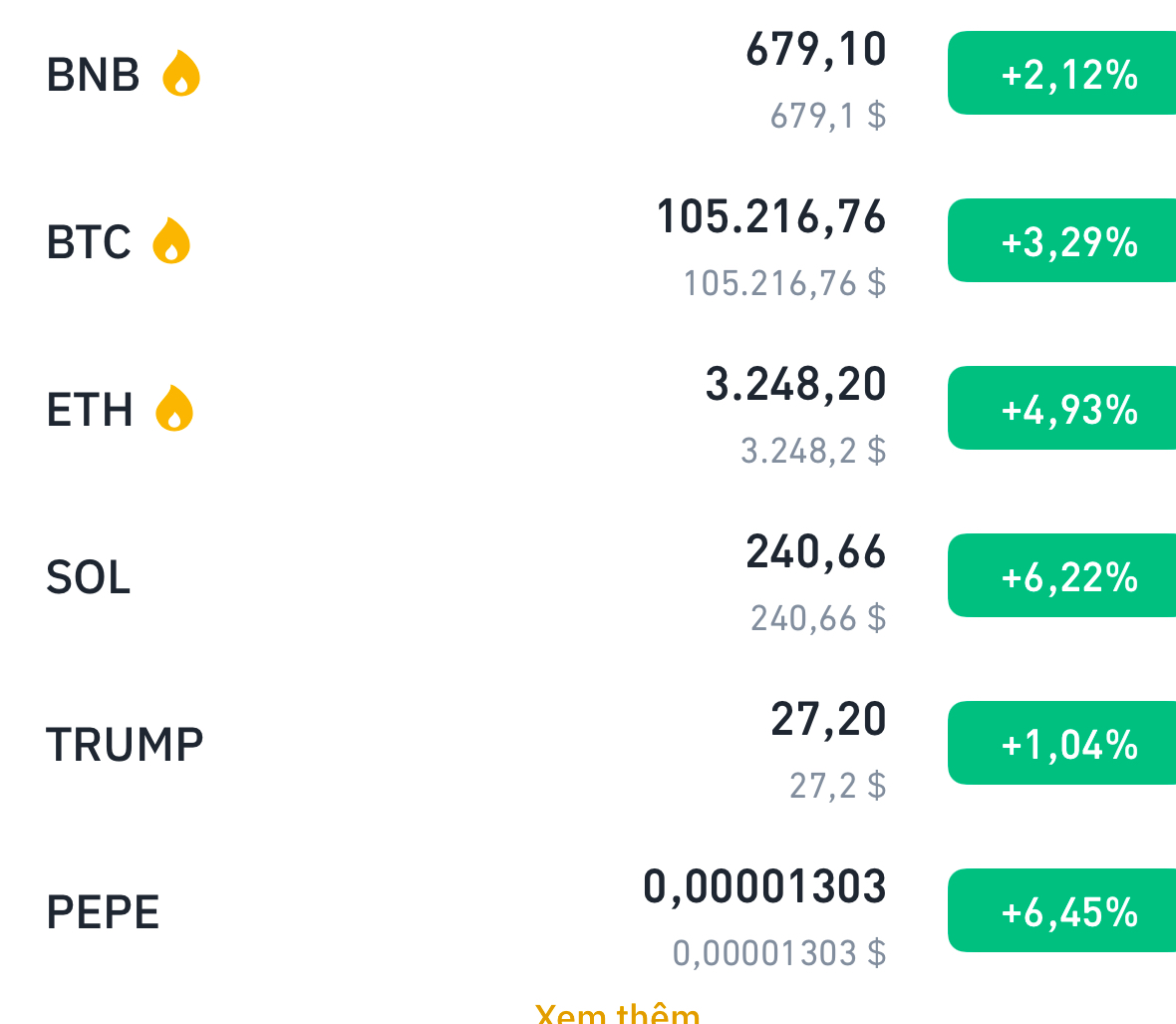View PEPE coin details
The width and height of the screenshot is (1176, 1024).
(103, 912)
